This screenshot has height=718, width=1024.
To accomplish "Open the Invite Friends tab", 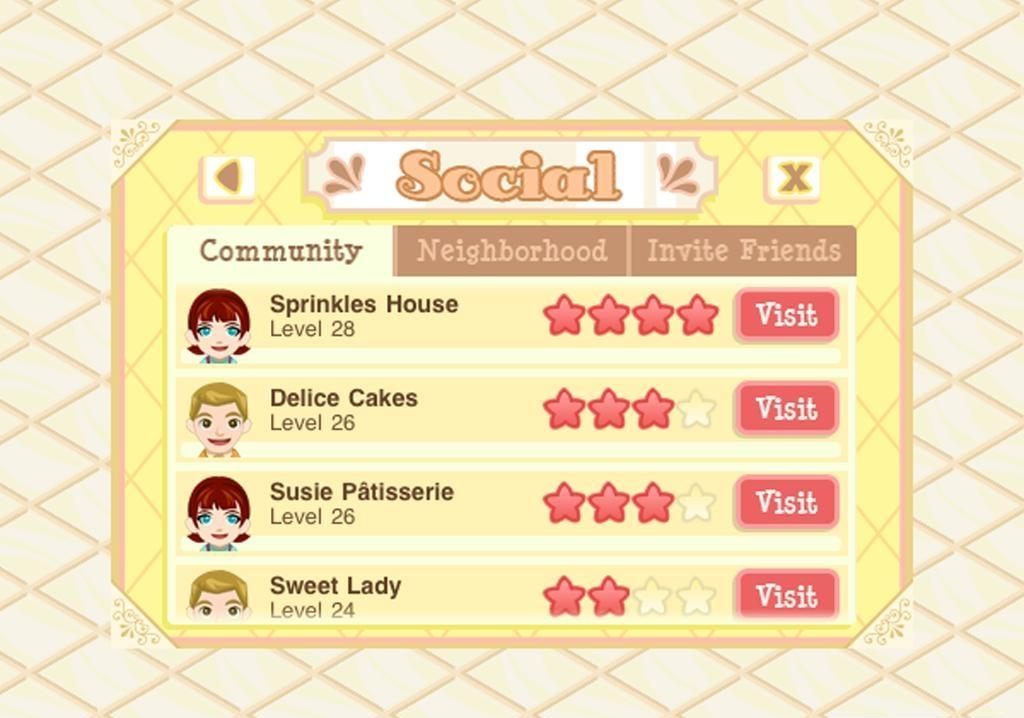I will 743,251.
